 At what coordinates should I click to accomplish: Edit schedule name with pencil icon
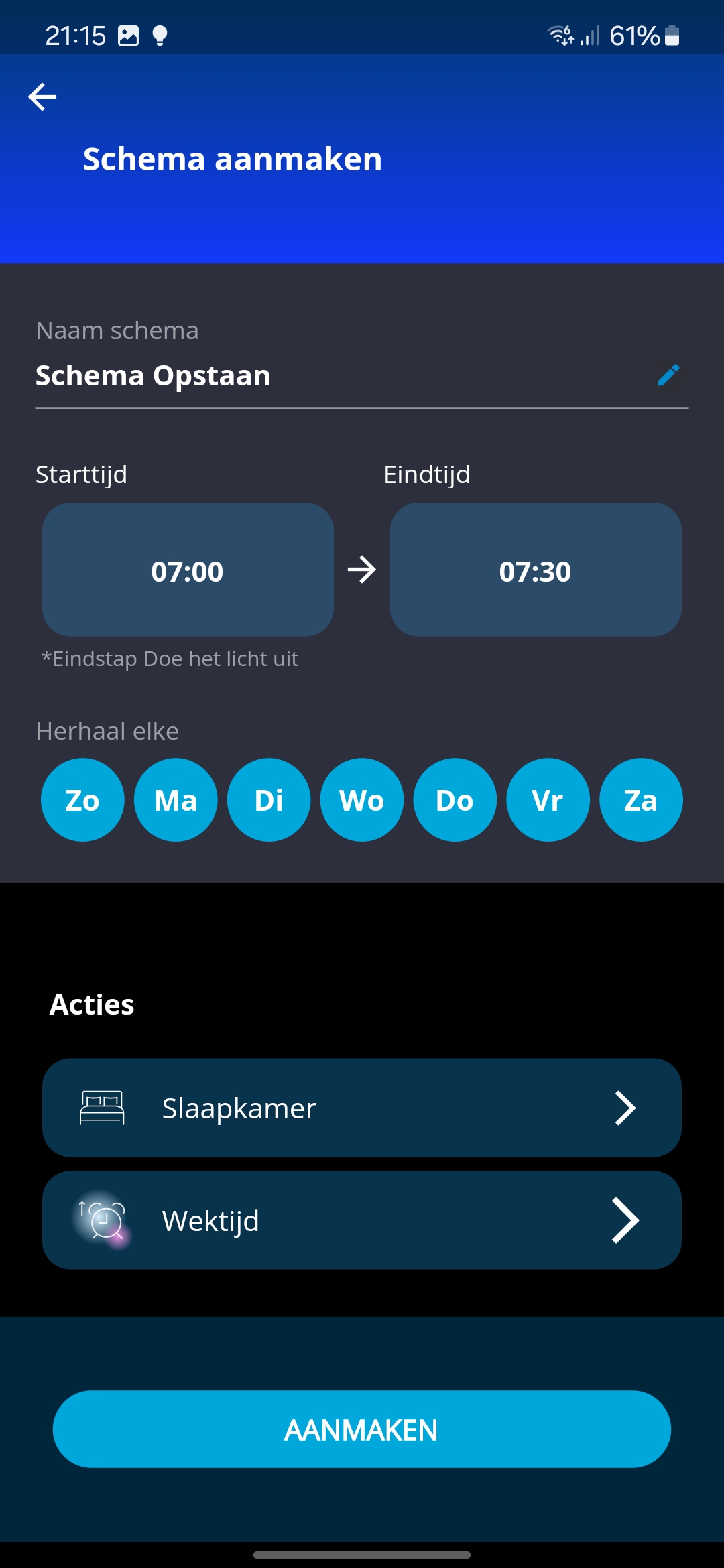pos(668,375)
